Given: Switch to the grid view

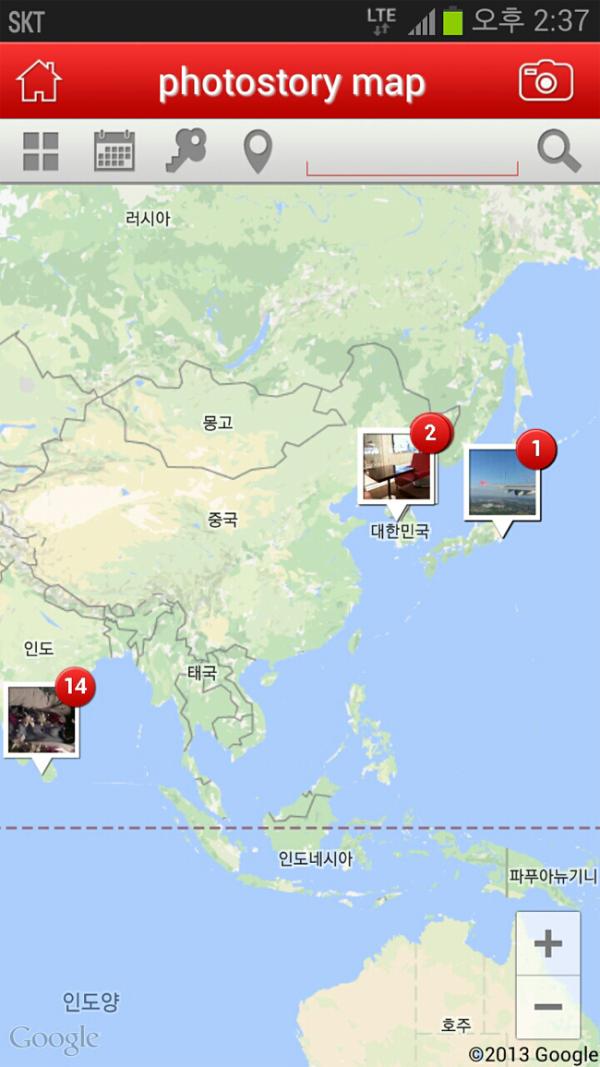Looking at the screenshot, I should (41, 152).
